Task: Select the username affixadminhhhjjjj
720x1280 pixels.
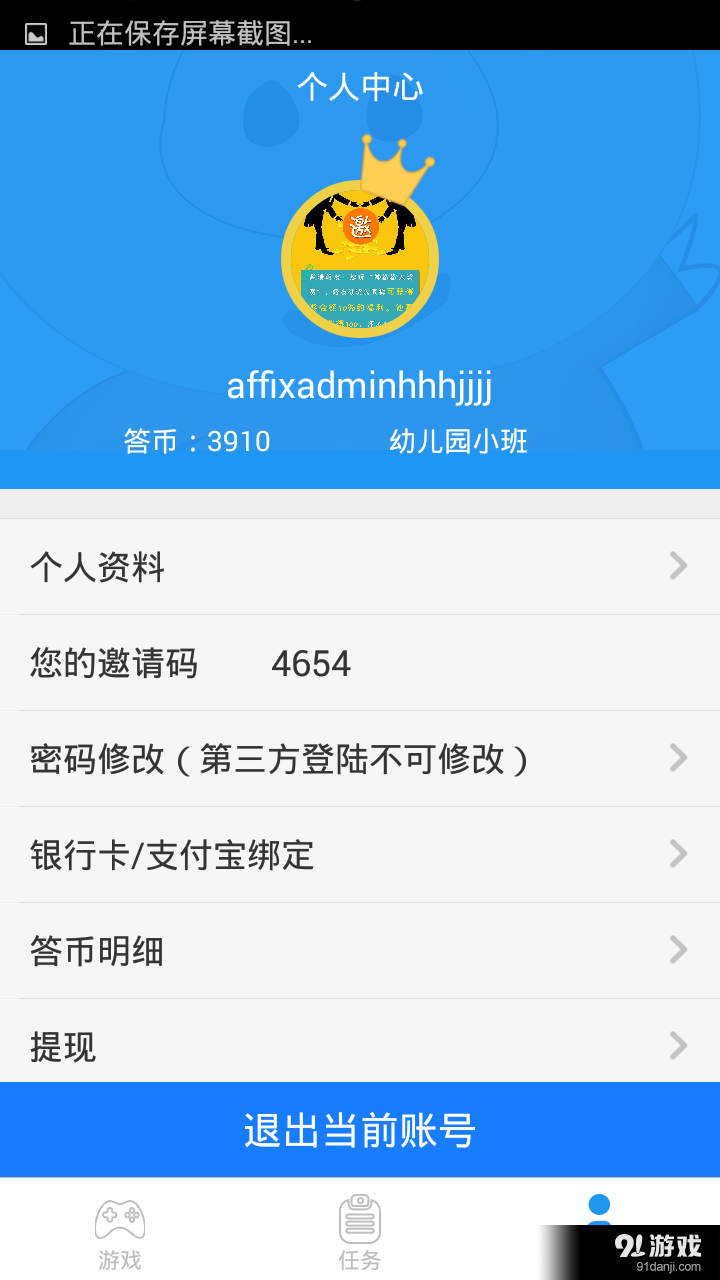Action: click(x=360, y=384)
